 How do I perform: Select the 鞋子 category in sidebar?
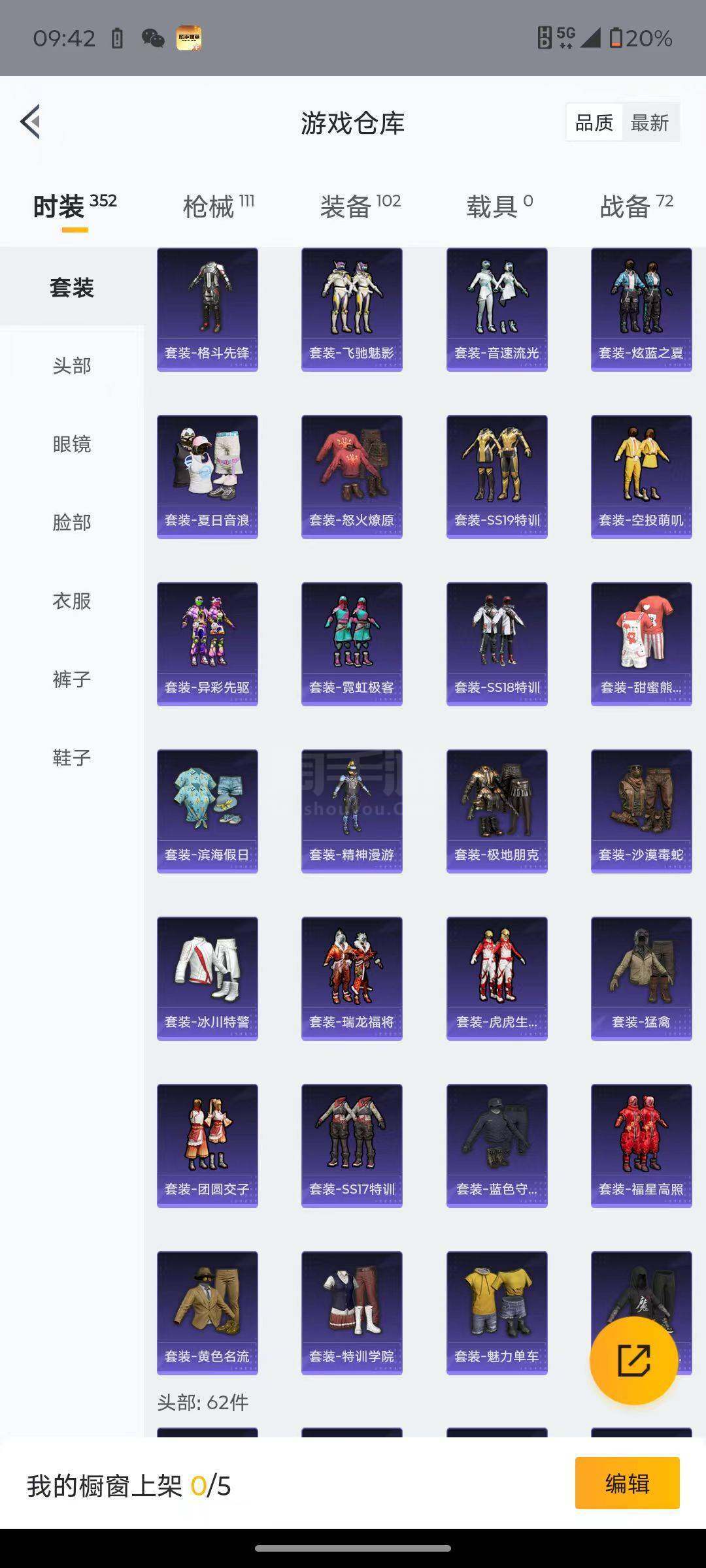72,758
